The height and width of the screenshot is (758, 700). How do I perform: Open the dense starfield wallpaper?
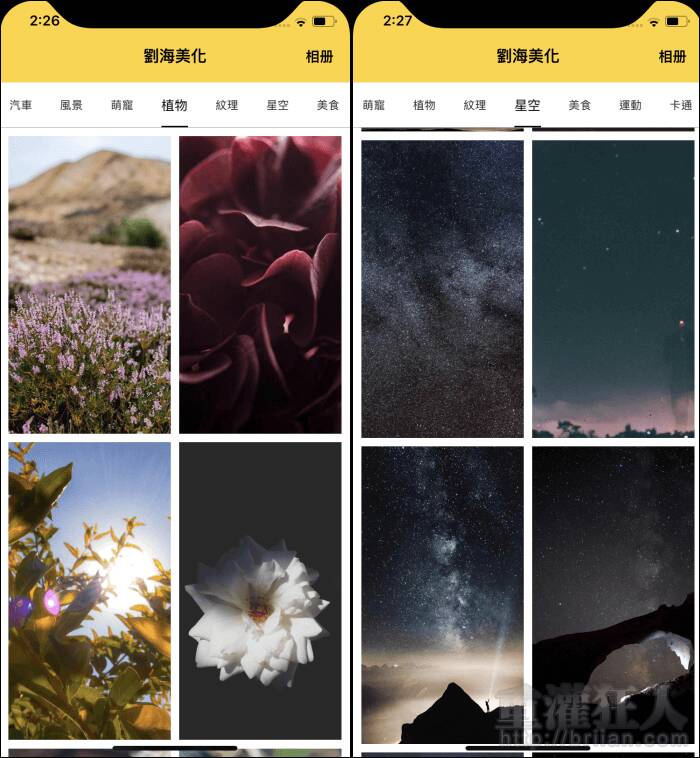[x=442, y=288]
